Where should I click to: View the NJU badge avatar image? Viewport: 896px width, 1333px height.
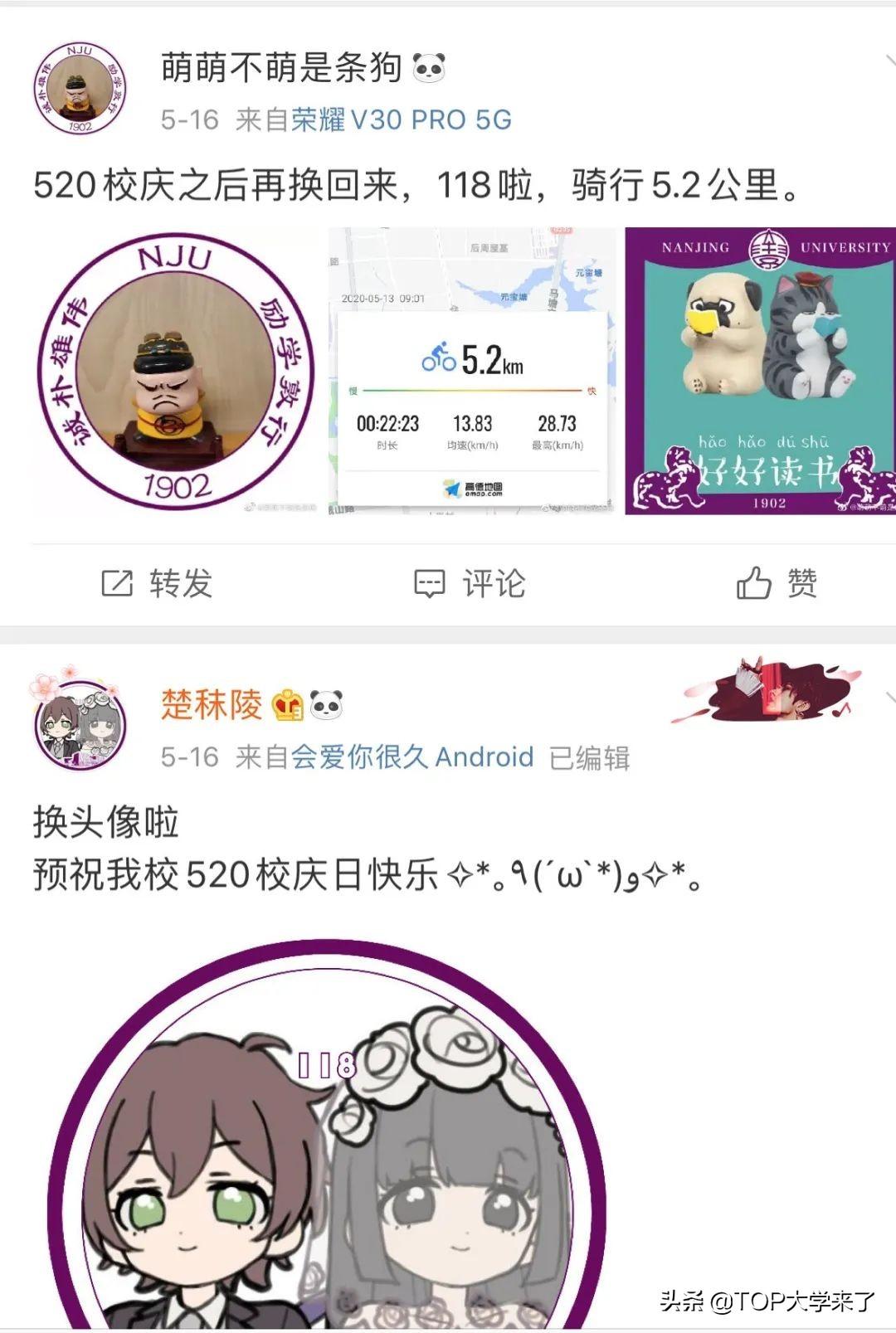[176, 371]
